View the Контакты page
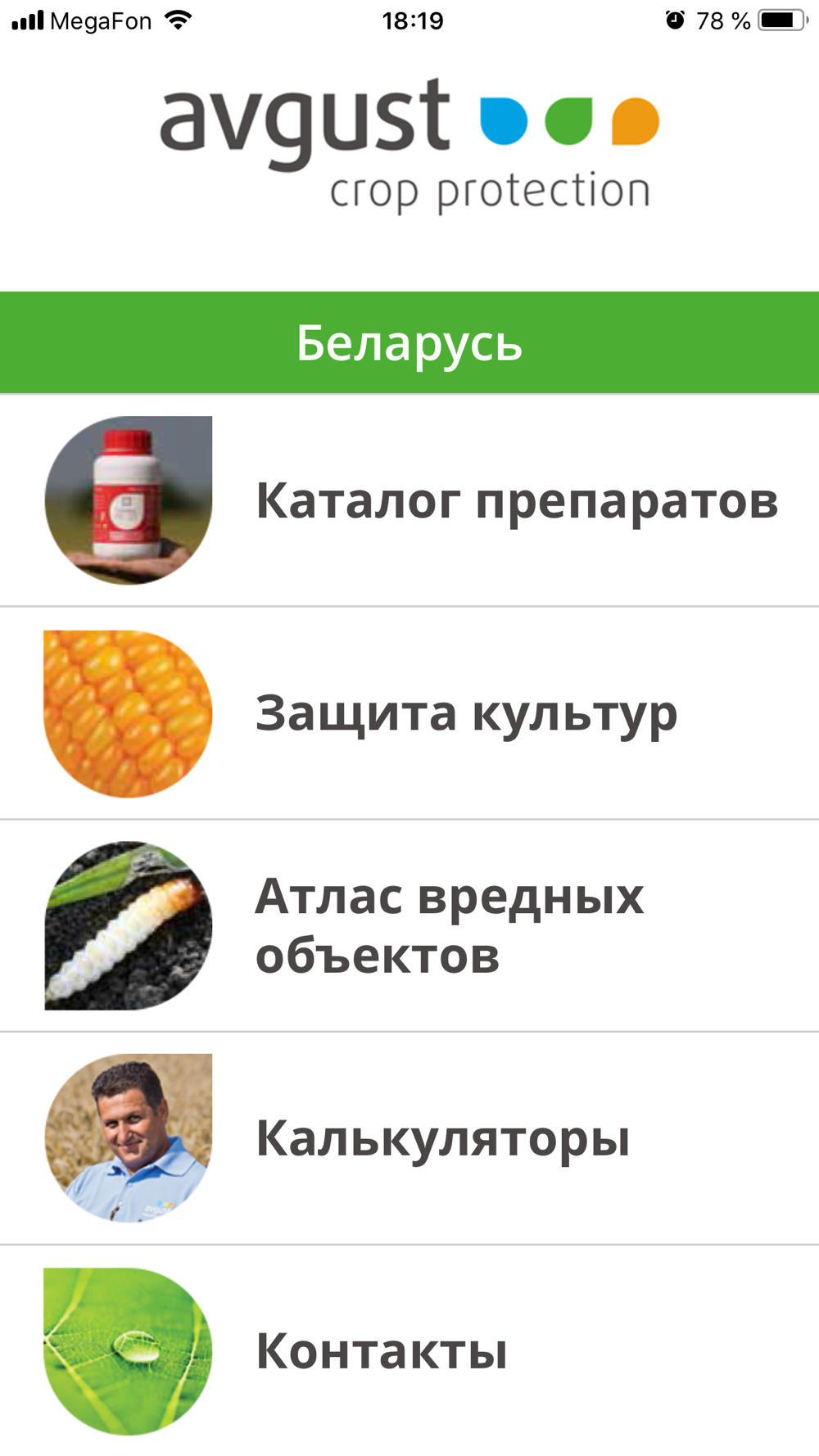819x1456 pixels. pyautogui.click(x=382, y=1351)
